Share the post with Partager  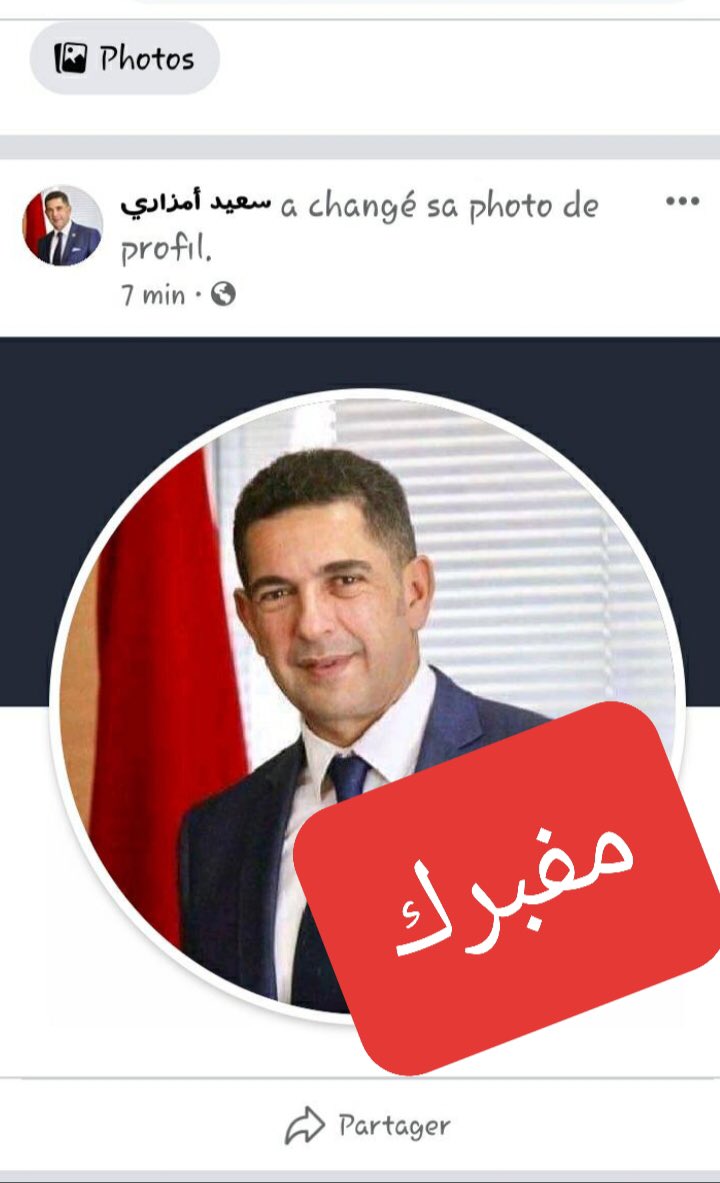click(x=368, y=1126)
